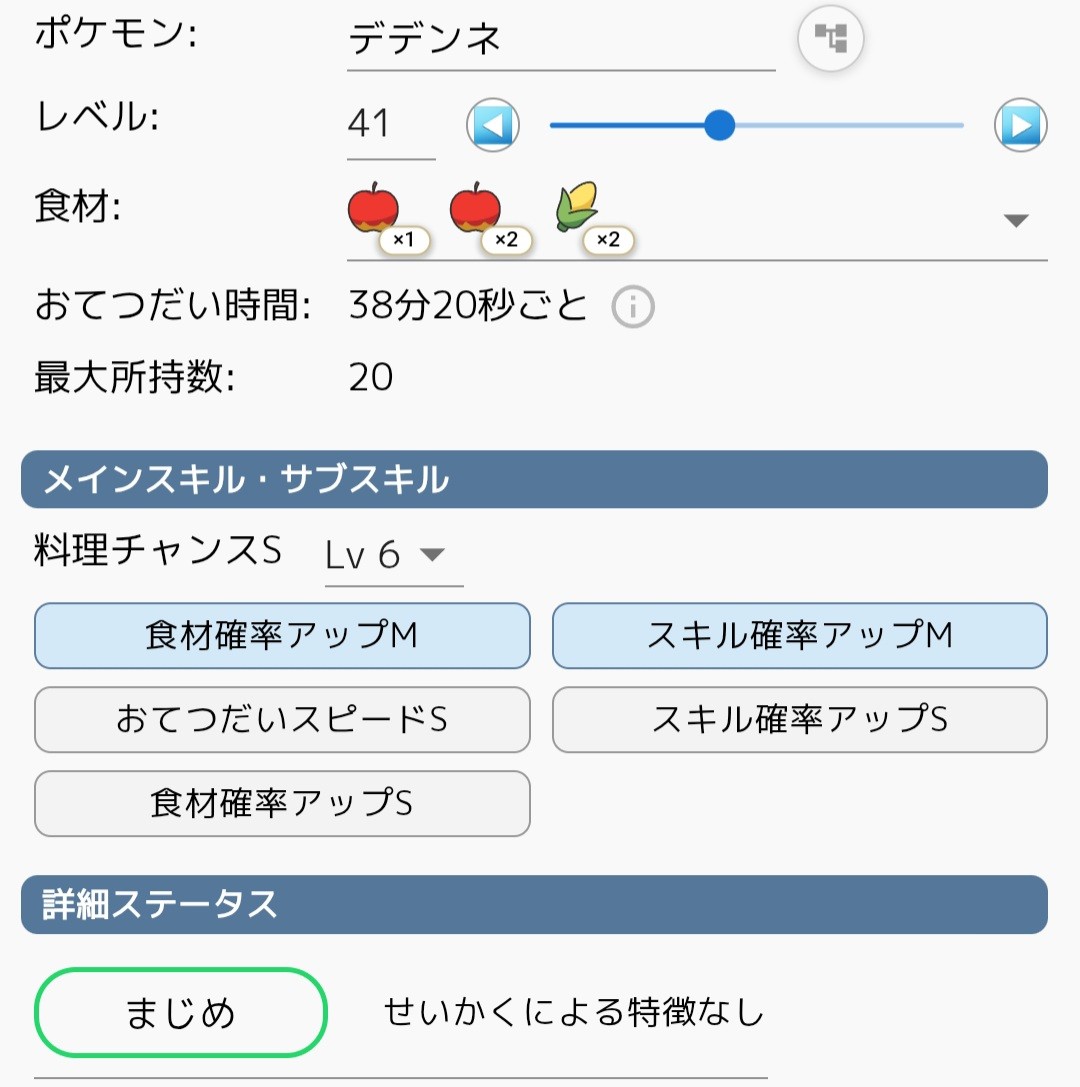The image size is (1080, 1087).
Task: Tap the level slider track
Action: click(850, 126)
